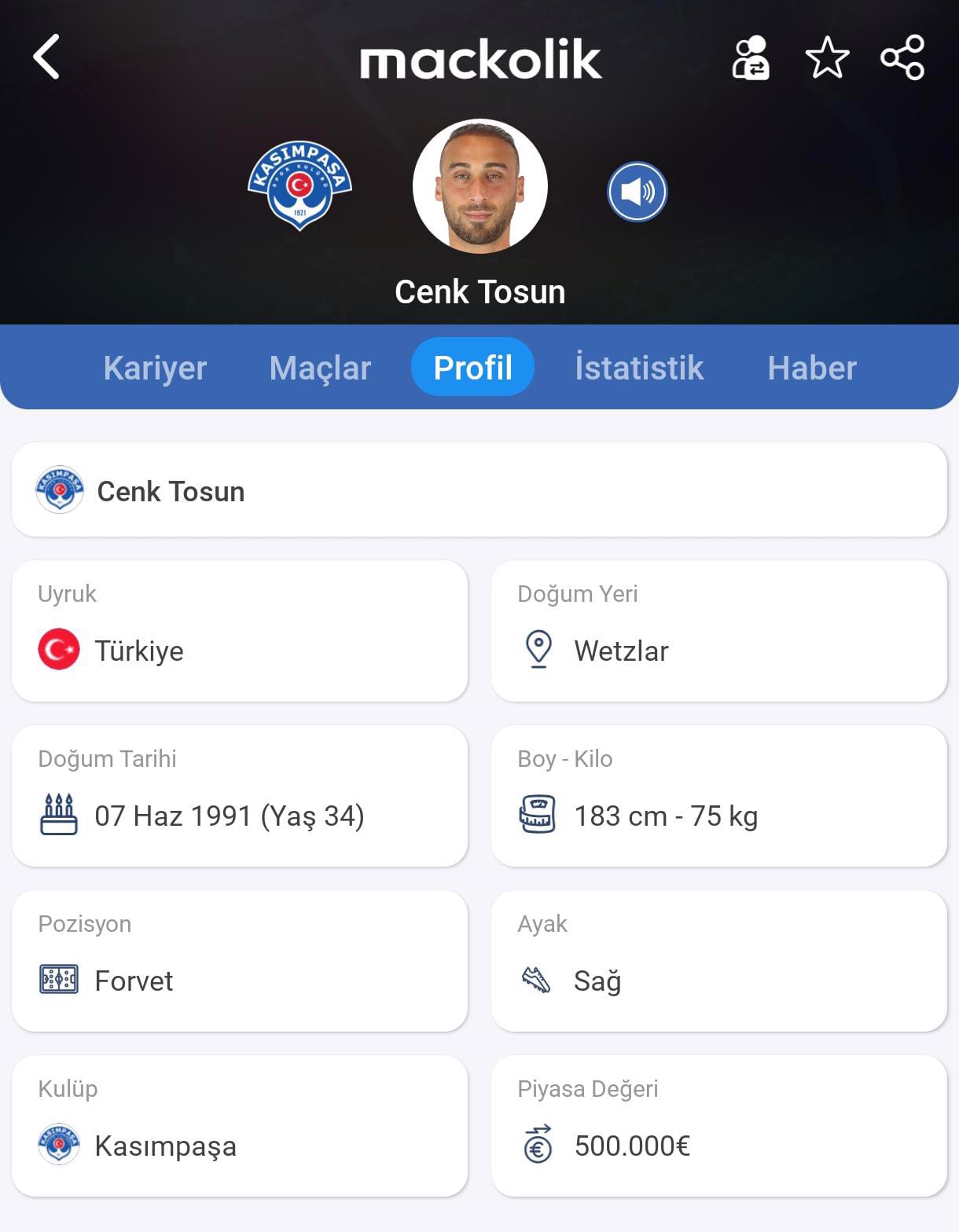Go back using the arrow
The width and height of the screenshot is (959, 1232).
coord(47,57)
